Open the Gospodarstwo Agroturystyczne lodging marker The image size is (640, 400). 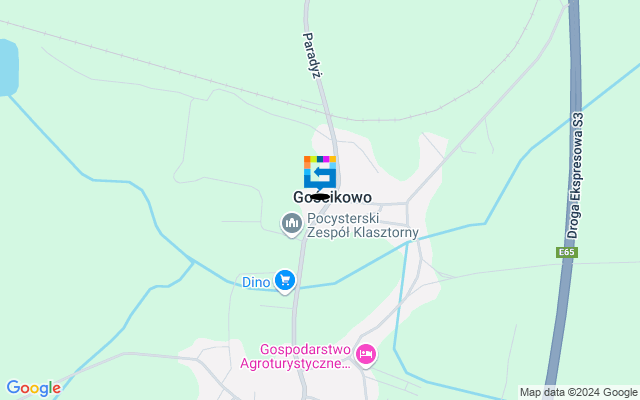pyautogui.click(x=366, y=355)
